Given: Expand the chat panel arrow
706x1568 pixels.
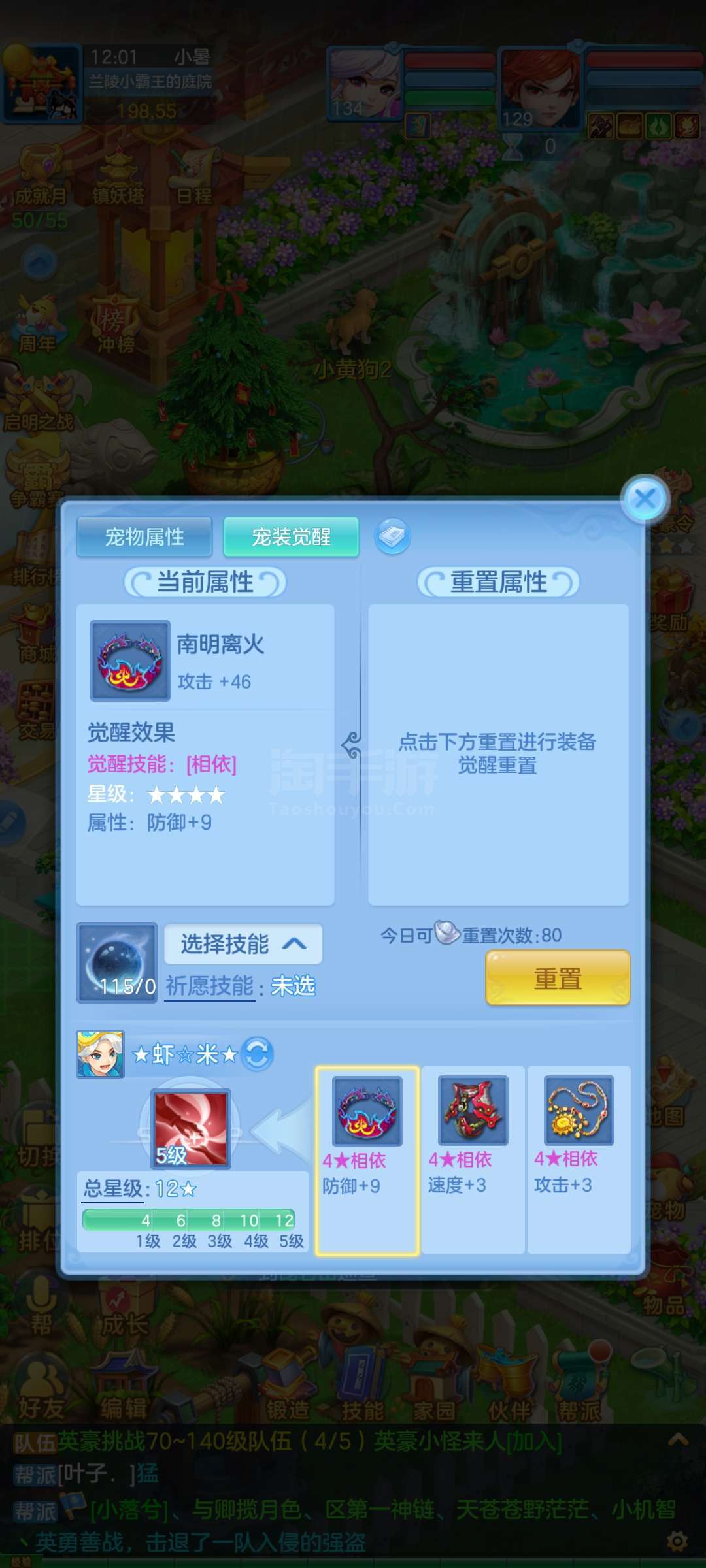Looking at the screenshot, I should pyautogui.click(x=678, y=1439).
